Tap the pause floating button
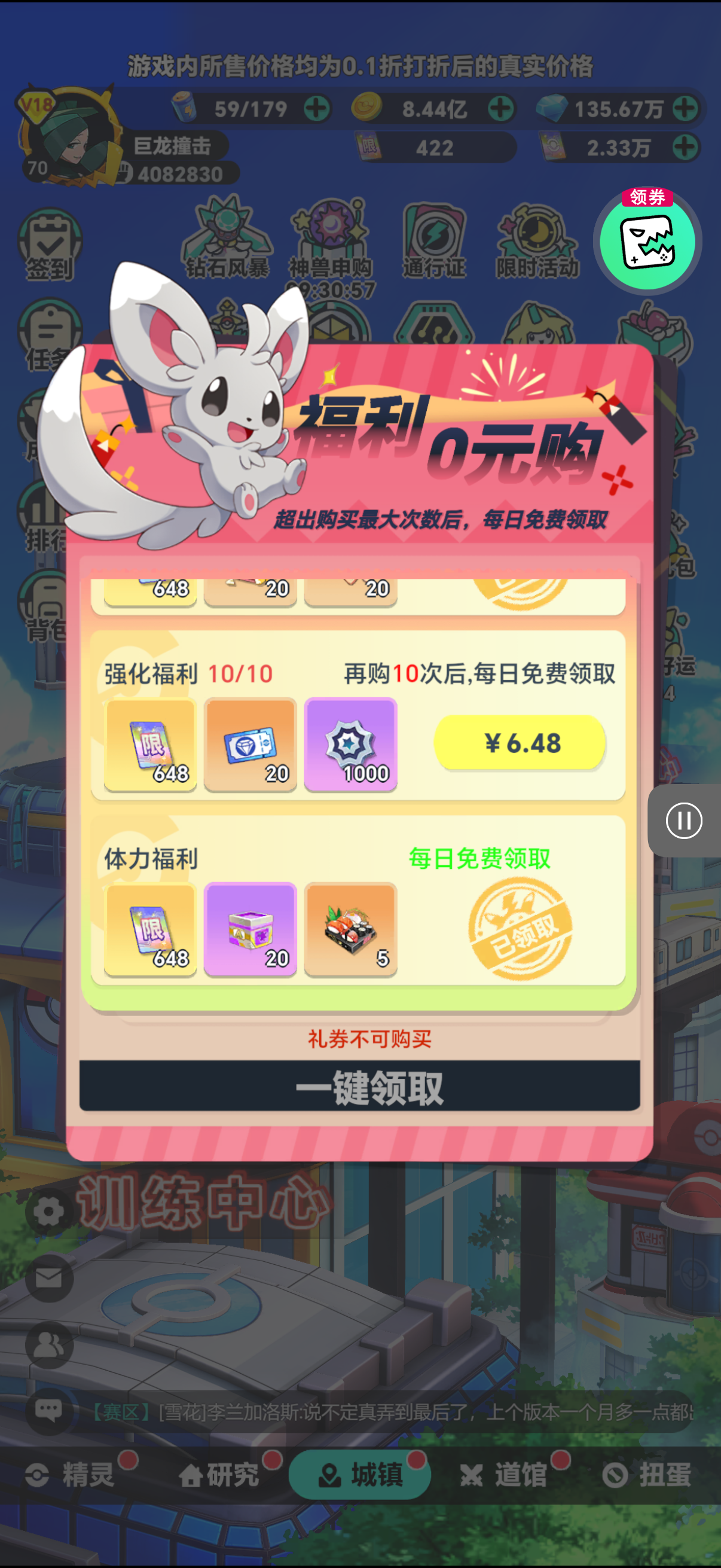 pos(684,820)
